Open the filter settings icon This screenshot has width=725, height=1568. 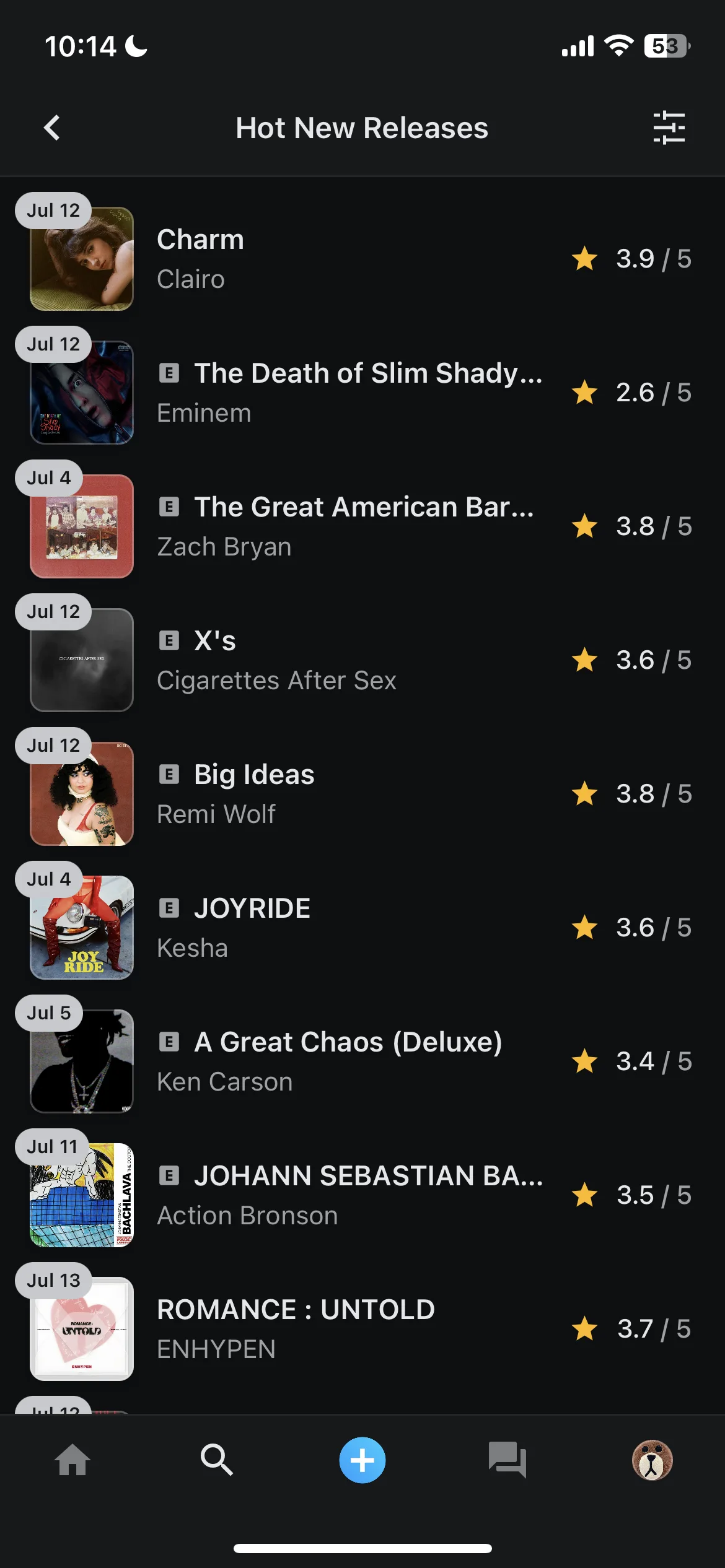(669, 128)
